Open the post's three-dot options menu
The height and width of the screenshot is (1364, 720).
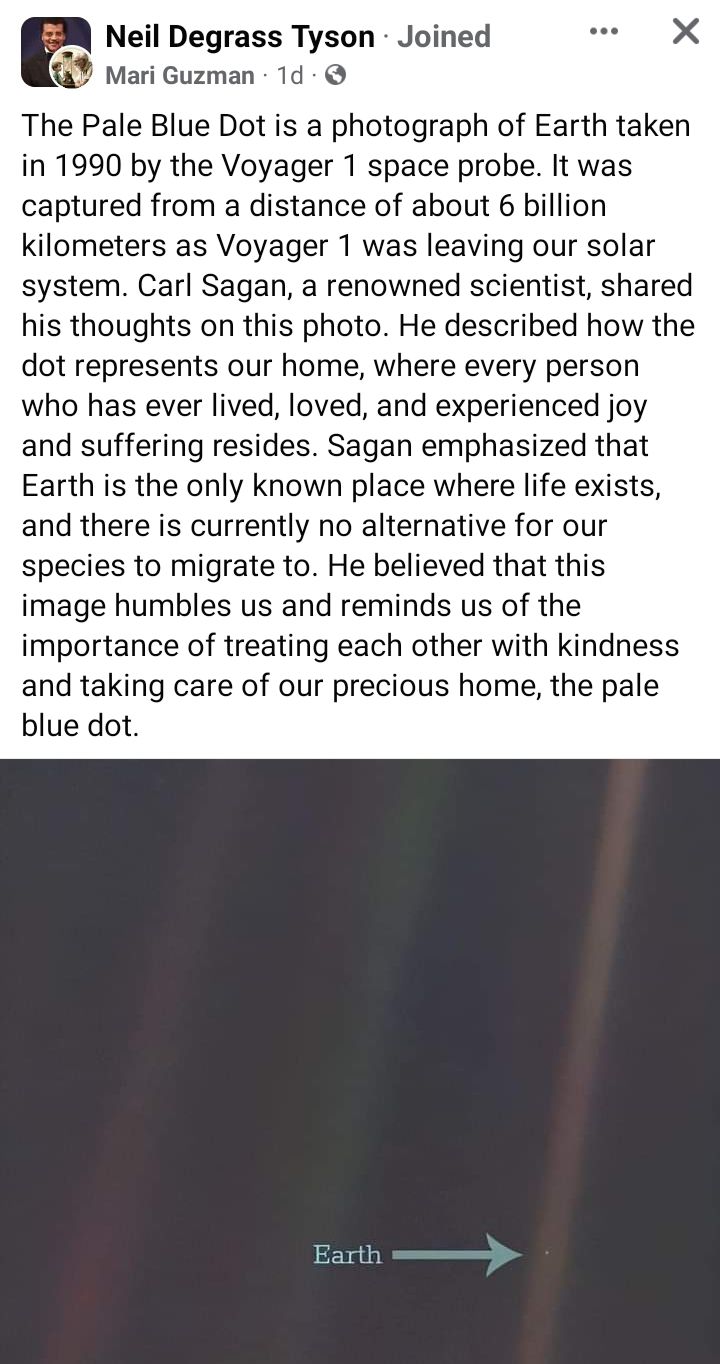(603, 32)
